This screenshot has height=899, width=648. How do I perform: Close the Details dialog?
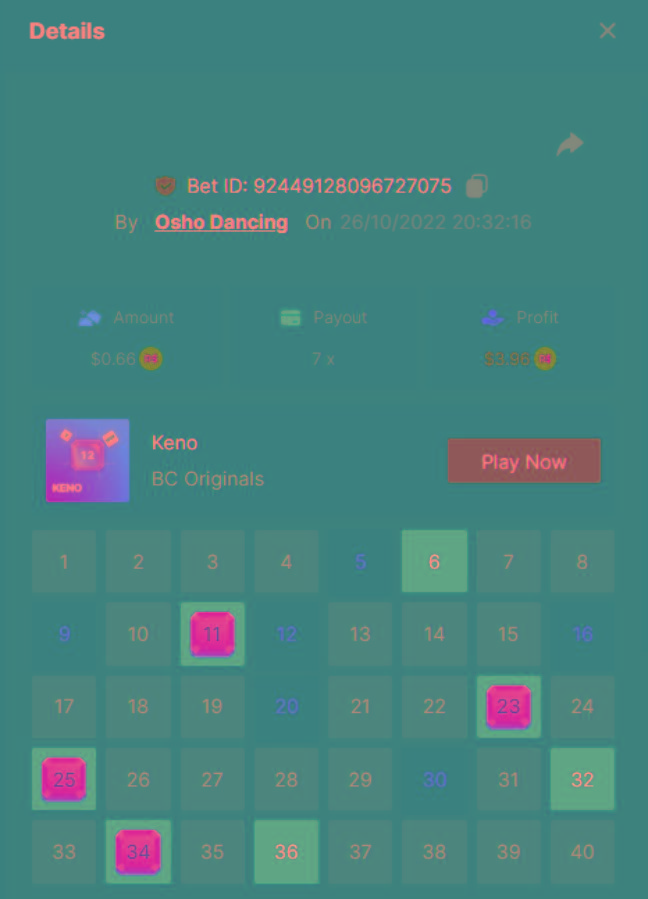(x=607, y=31)
